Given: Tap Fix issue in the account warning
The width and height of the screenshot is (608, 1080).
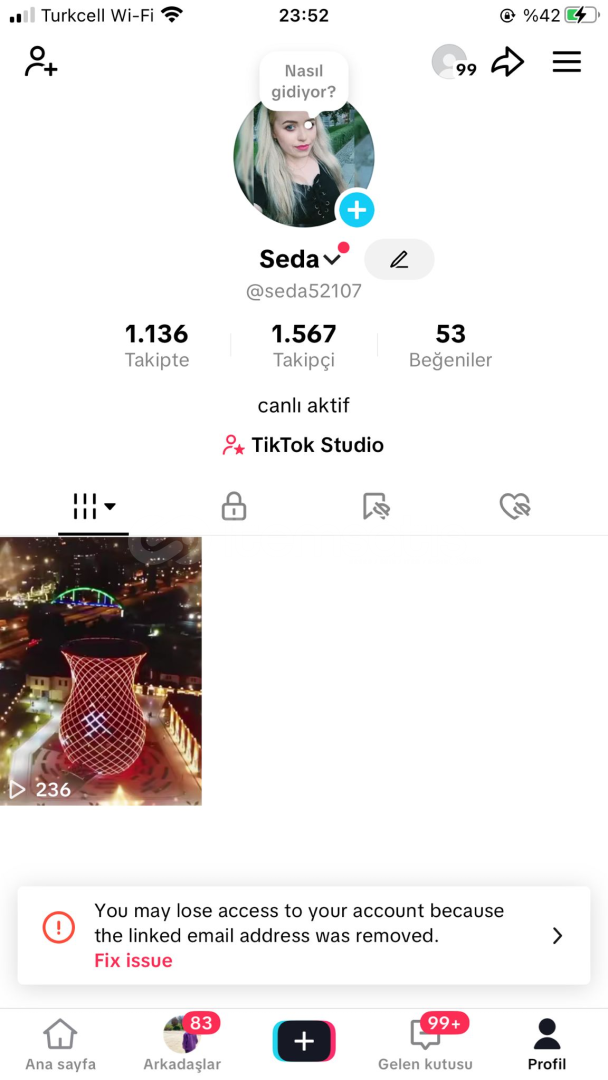Looking at the screenshot, I should pos(134,960).
